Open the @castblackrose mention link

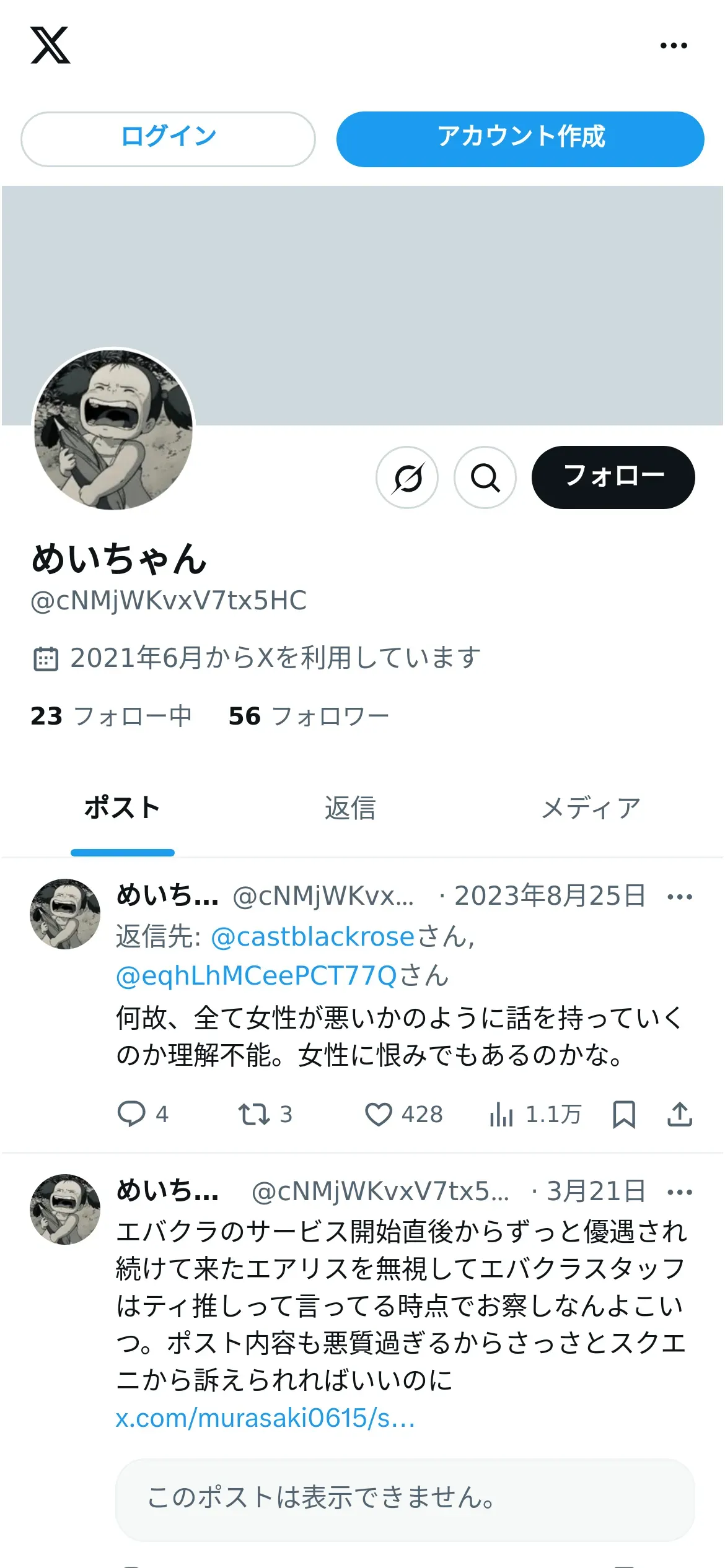point(312,937)
